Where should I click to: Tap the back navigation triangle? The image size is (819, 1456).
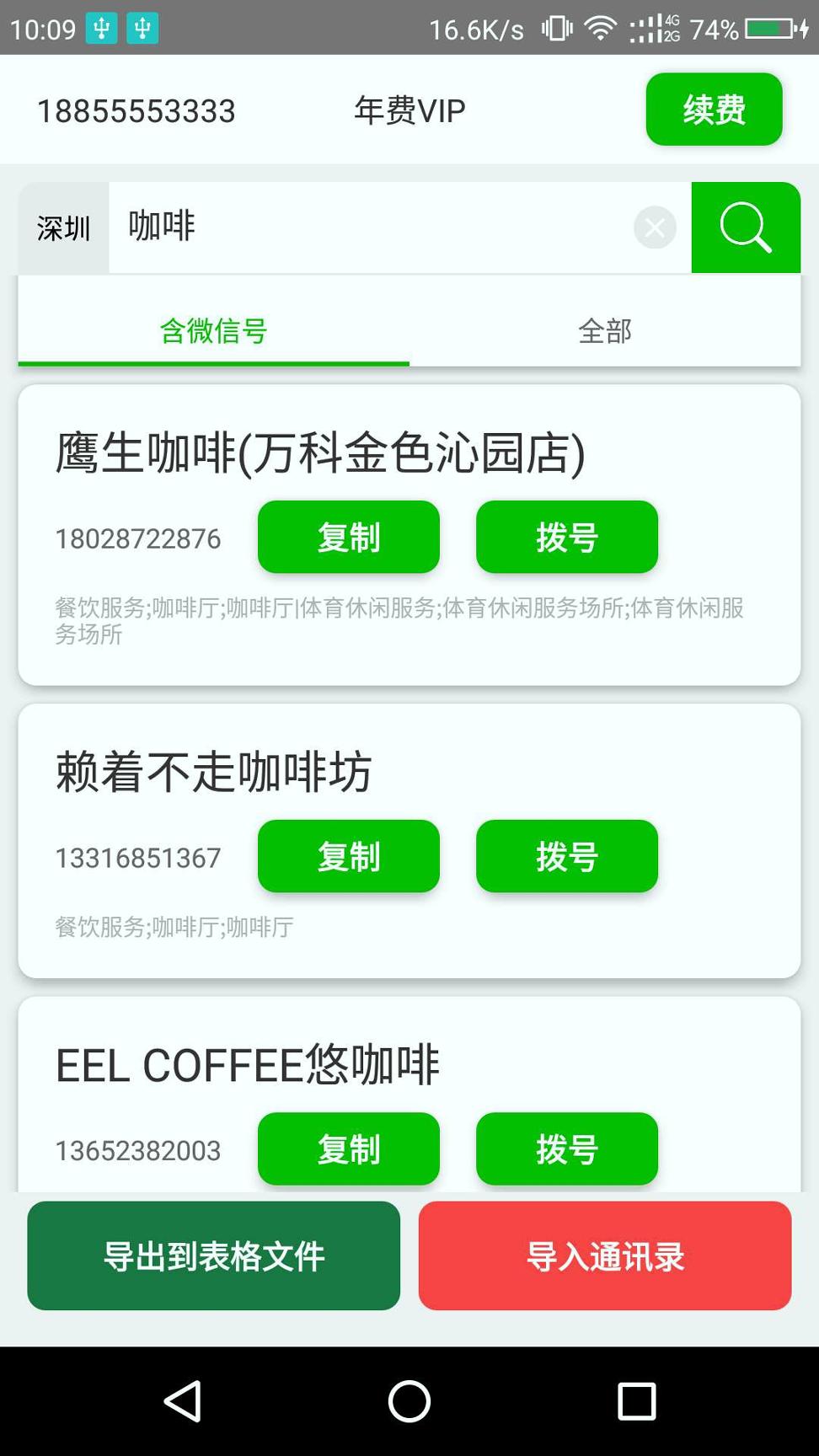coord(183,1402)
